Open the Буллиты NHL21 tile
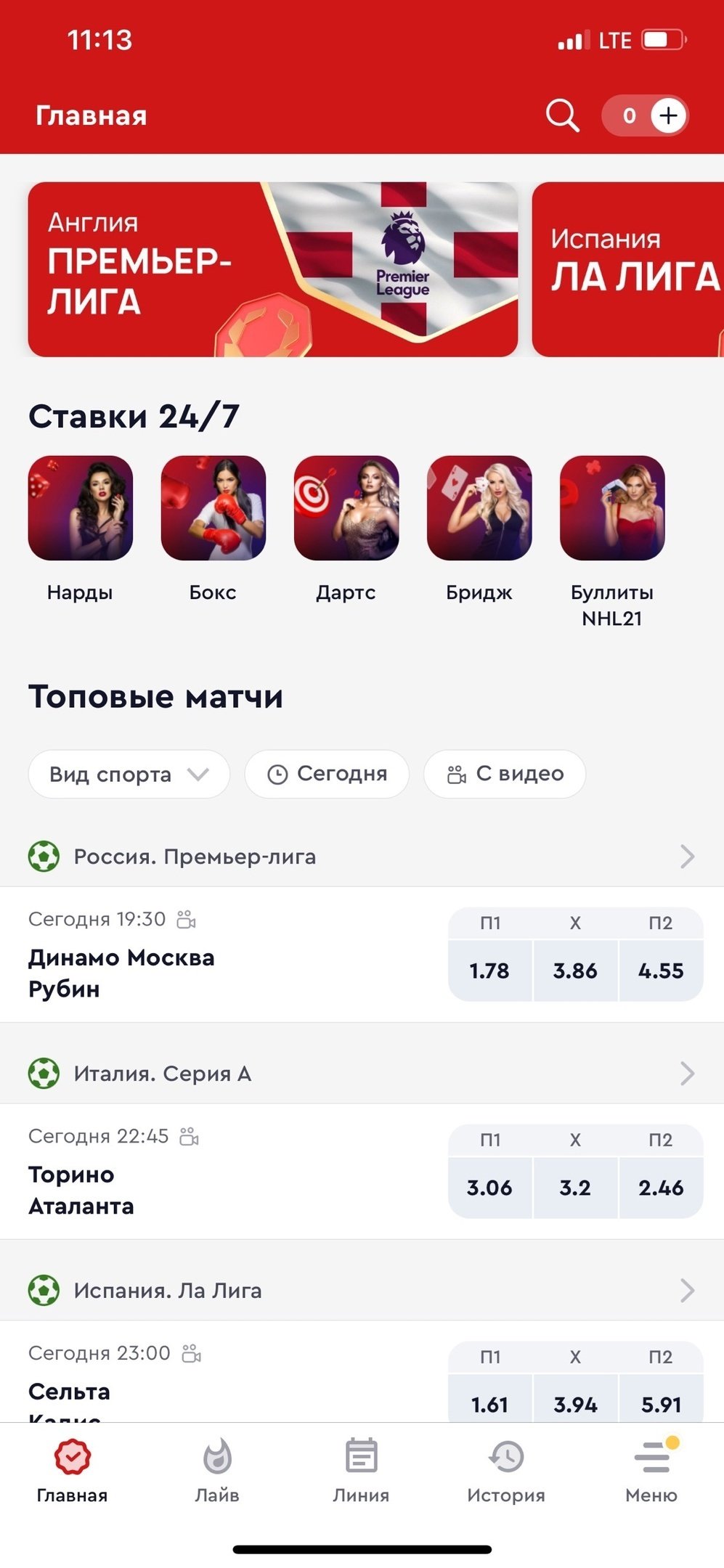The width and height of the screenshot is (724, 1568). point(612,508)
